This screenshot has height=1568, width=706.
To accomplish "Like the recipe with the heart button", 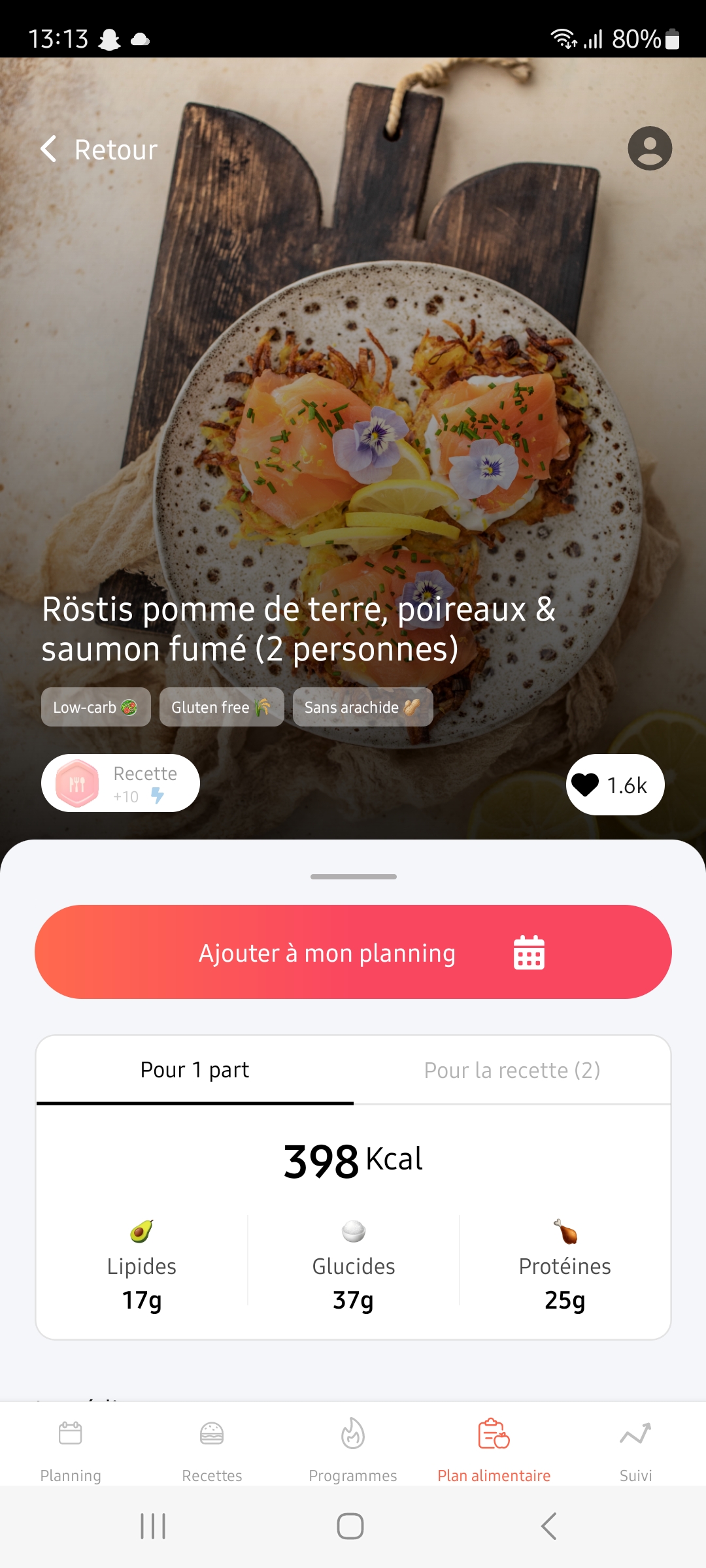I will pyautogui.click(x=614, y=785).
